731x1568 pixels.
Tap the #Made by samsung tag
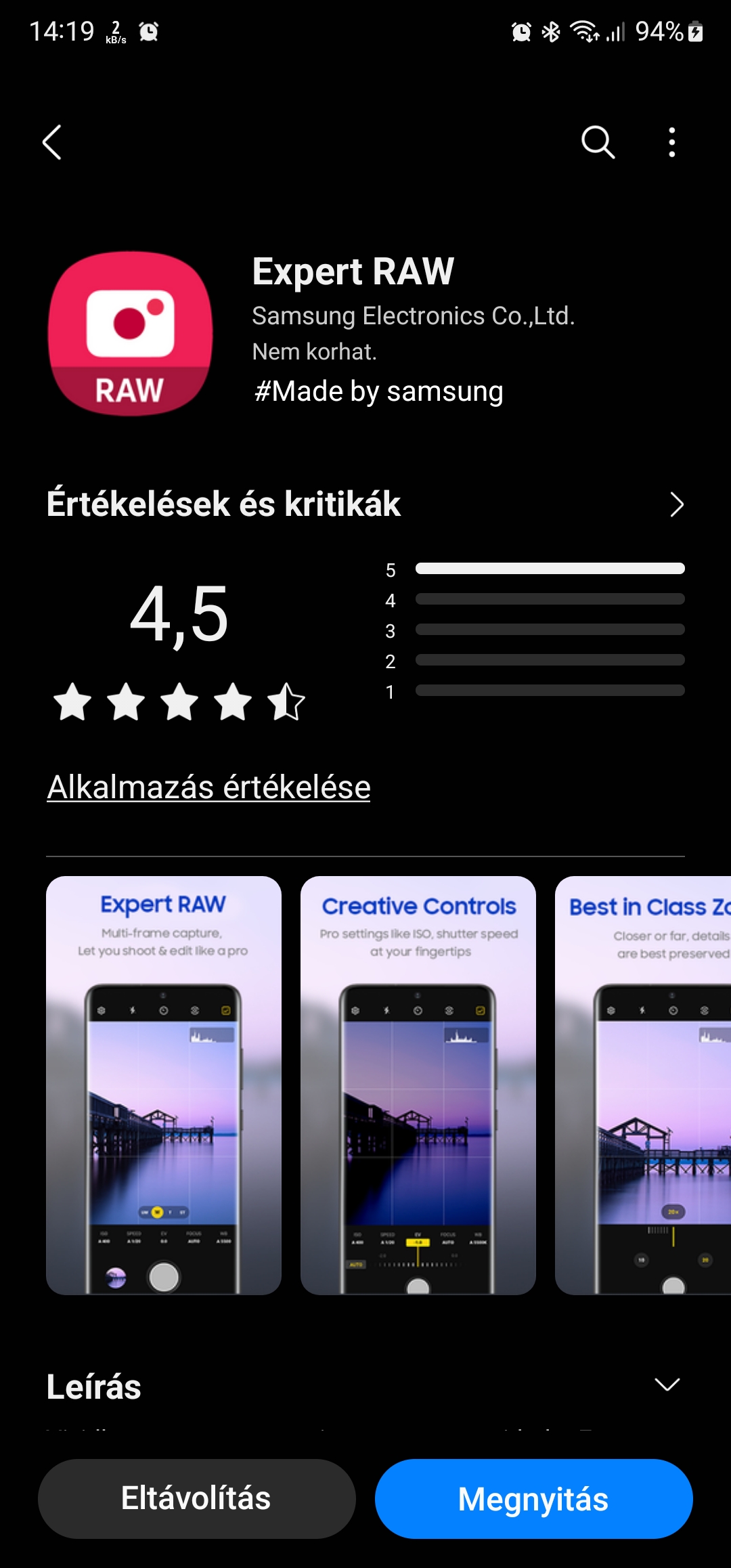(378, 391)
